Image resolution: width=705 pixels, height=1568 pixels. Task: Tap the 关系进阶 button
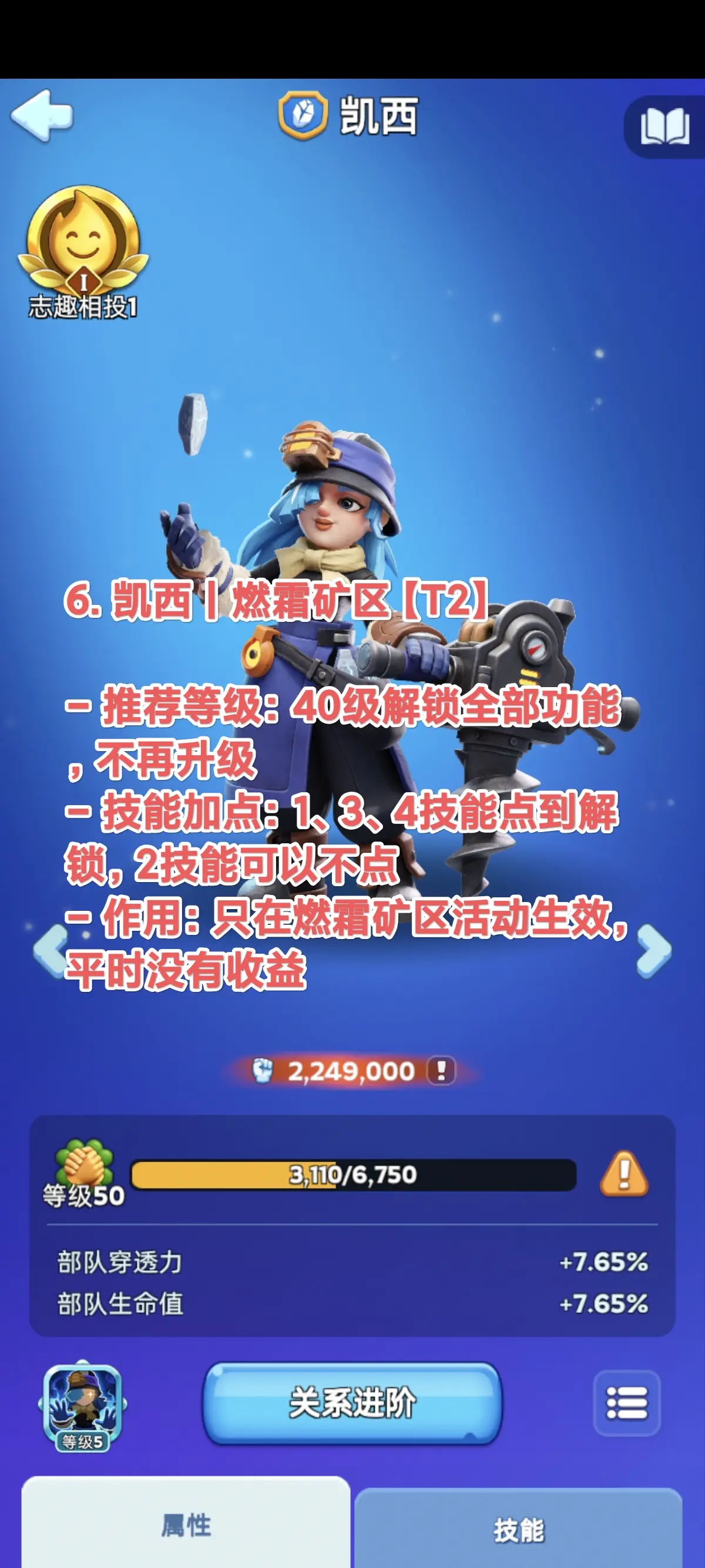(352, 1403)
